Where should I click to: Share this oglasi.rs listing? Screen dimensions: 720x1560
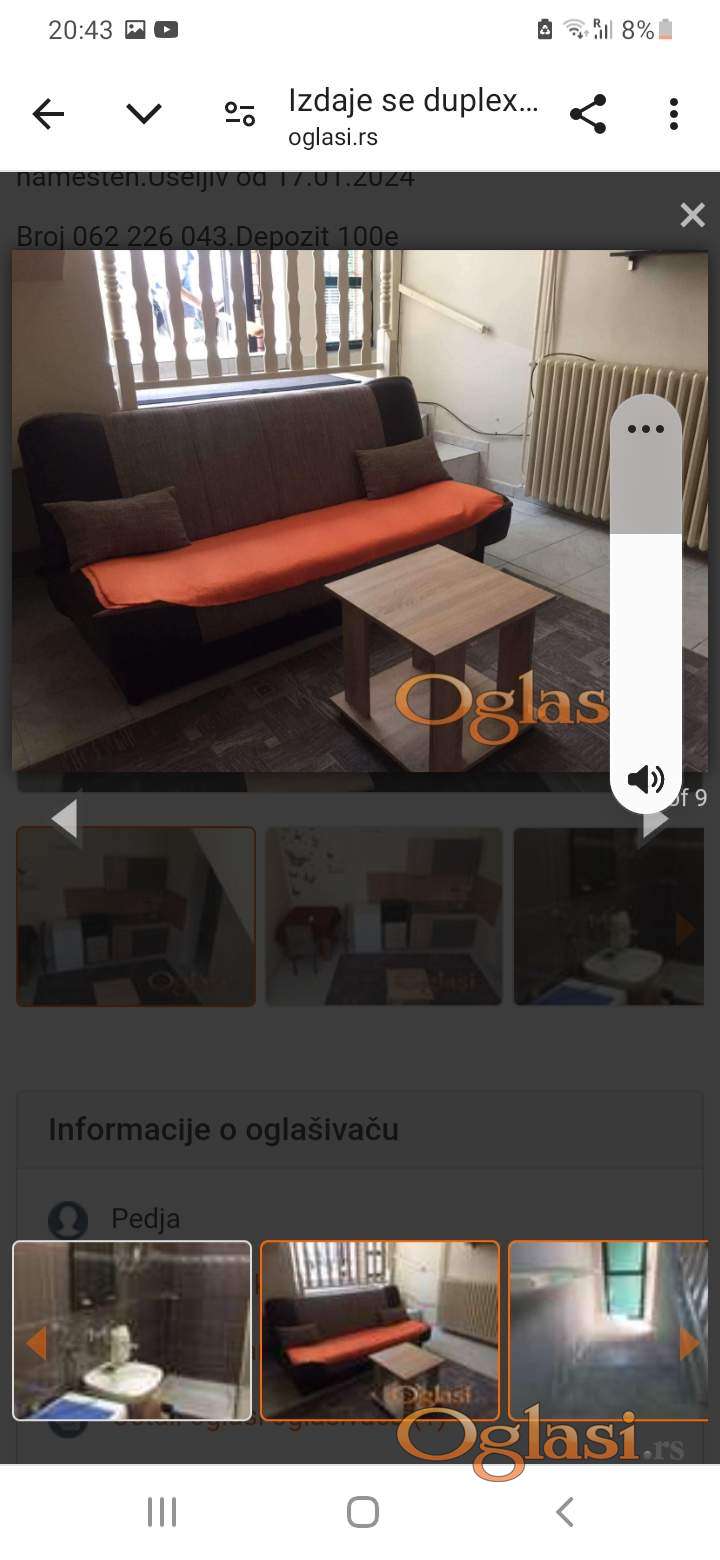588,114
